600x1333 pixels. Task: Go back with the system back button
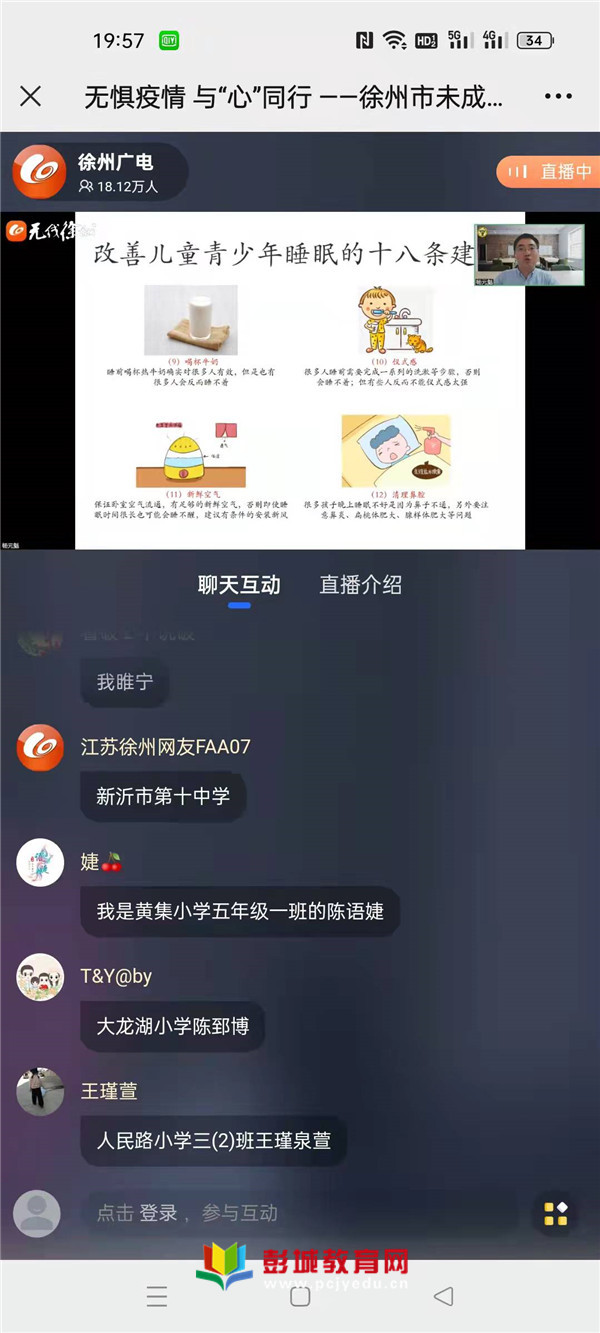[443, 1297]
